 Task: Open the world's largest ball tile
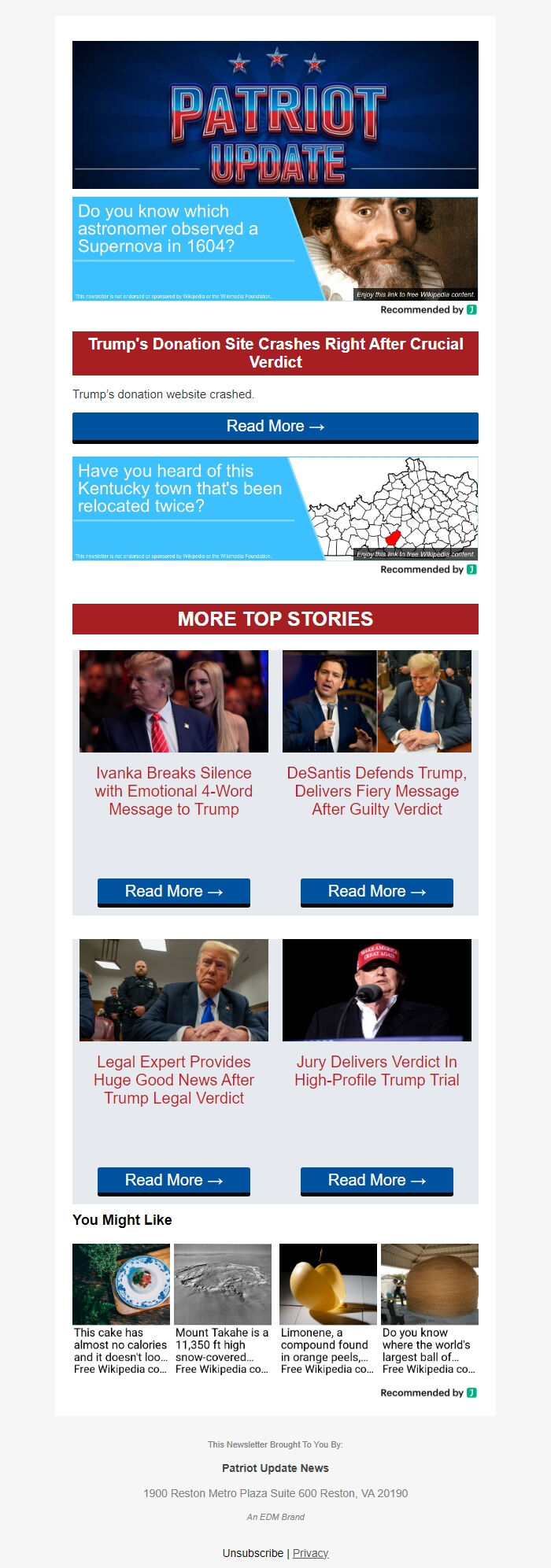pos(430,1309)
